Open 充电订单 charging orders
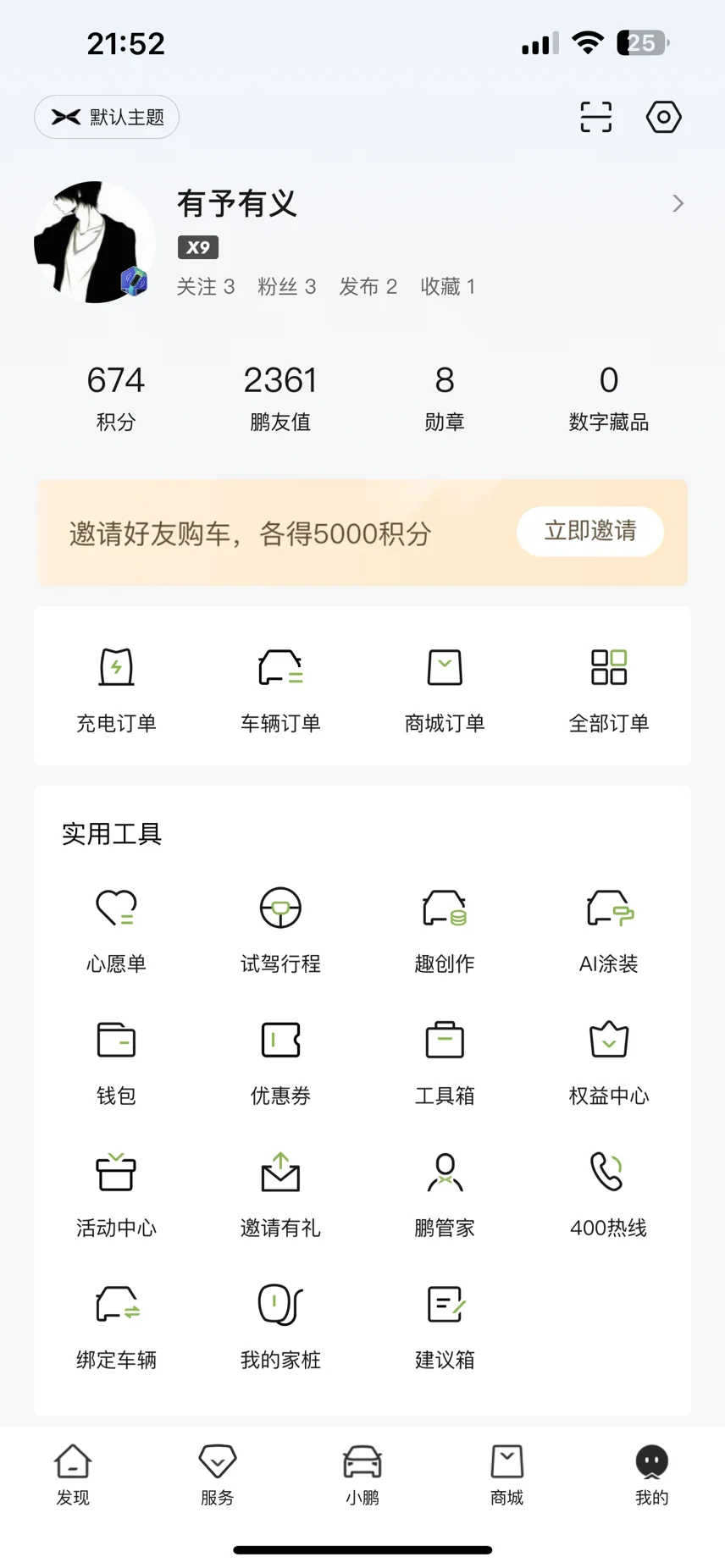Viewport: 725px width, 1568px height. (116, 687)
